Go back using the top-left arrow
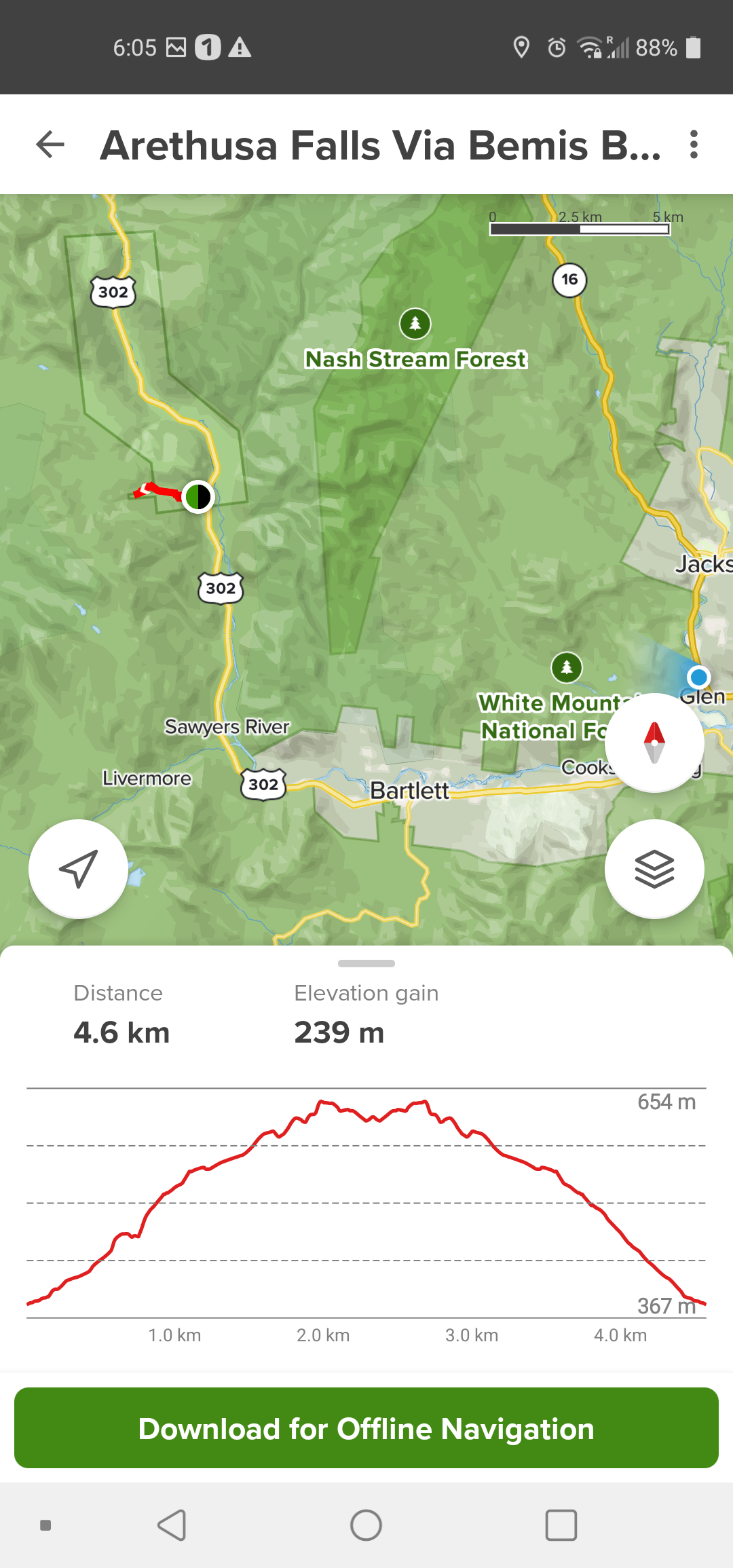733x1568 pixels. tap(50, 145)
